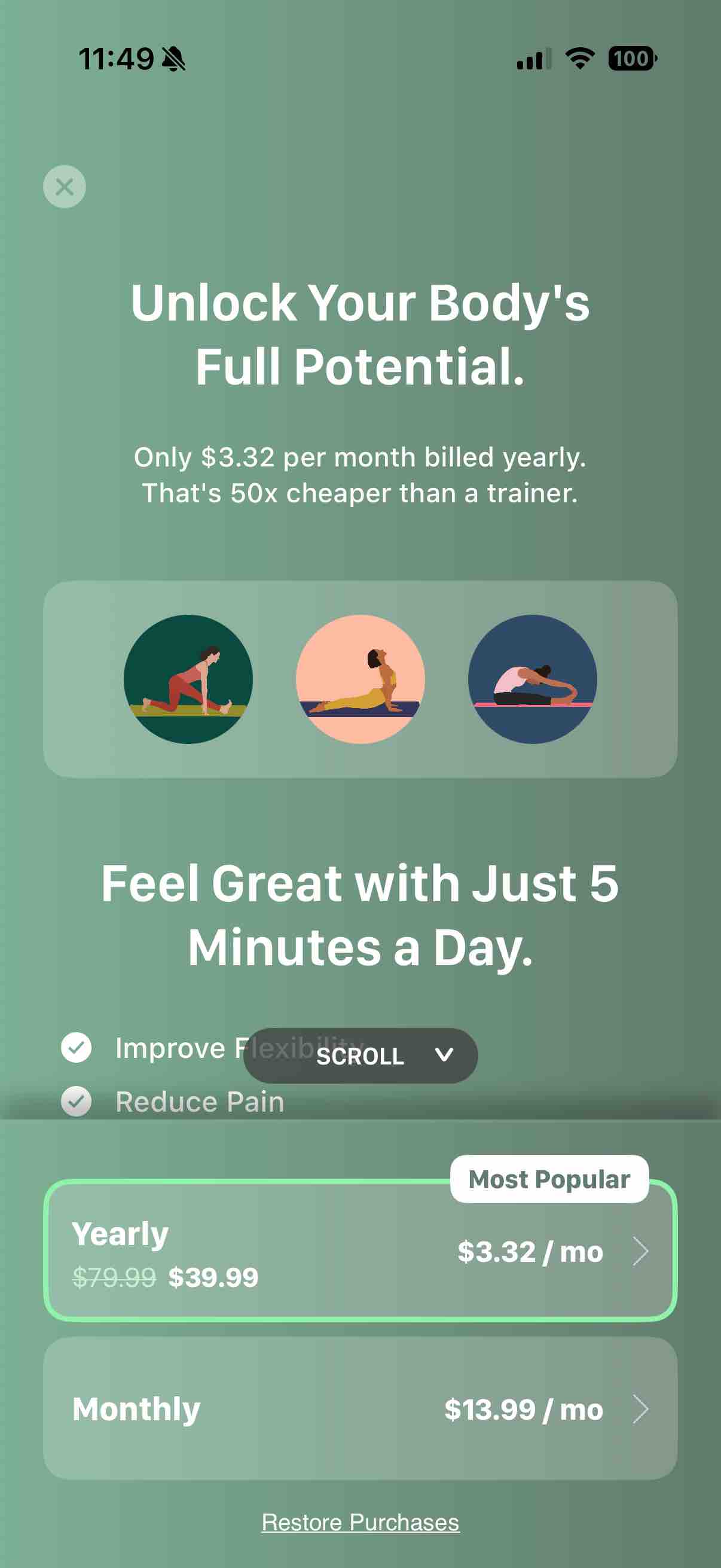
Task: Tap the SCROLL down pill
Action: point(360,1055)
